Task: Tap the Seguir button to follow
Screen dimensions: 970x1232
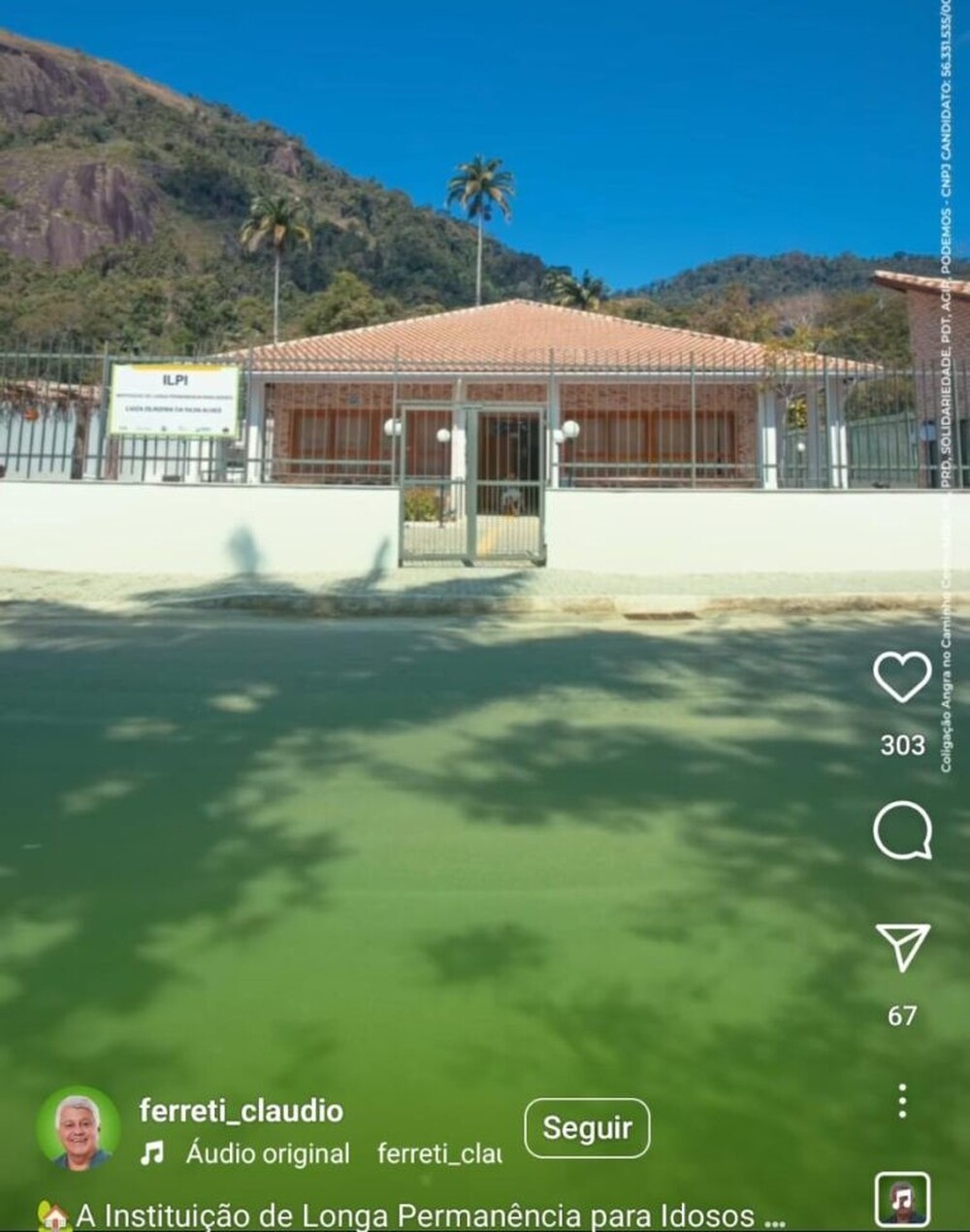Action: tap(587, 1128)
